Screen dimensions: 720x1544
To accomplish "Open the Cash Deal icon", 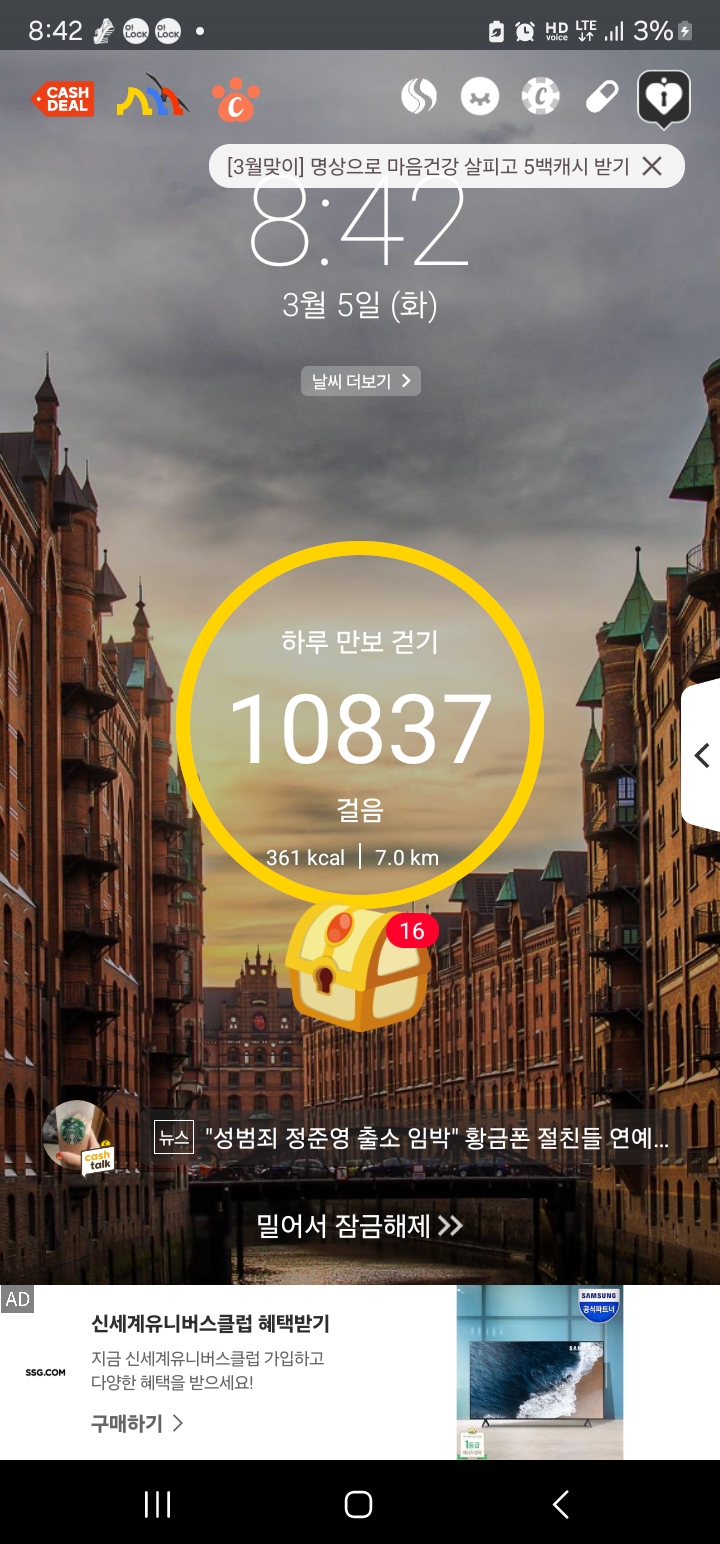I will (x=63, y=99).
